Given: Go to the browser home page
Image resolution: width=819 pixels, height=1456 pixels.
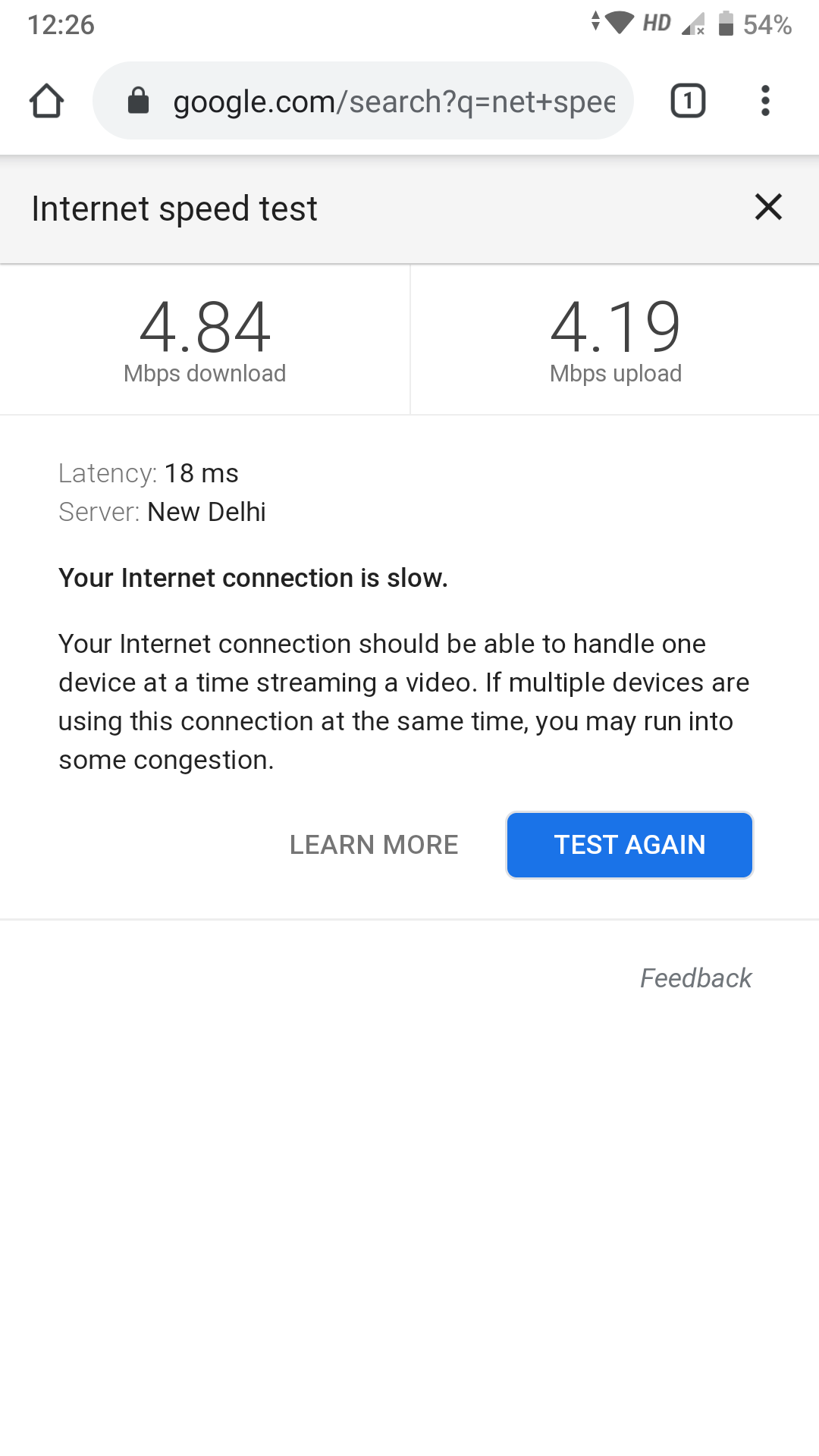Looking at the screenshot, I should click(x=46, y=101).
